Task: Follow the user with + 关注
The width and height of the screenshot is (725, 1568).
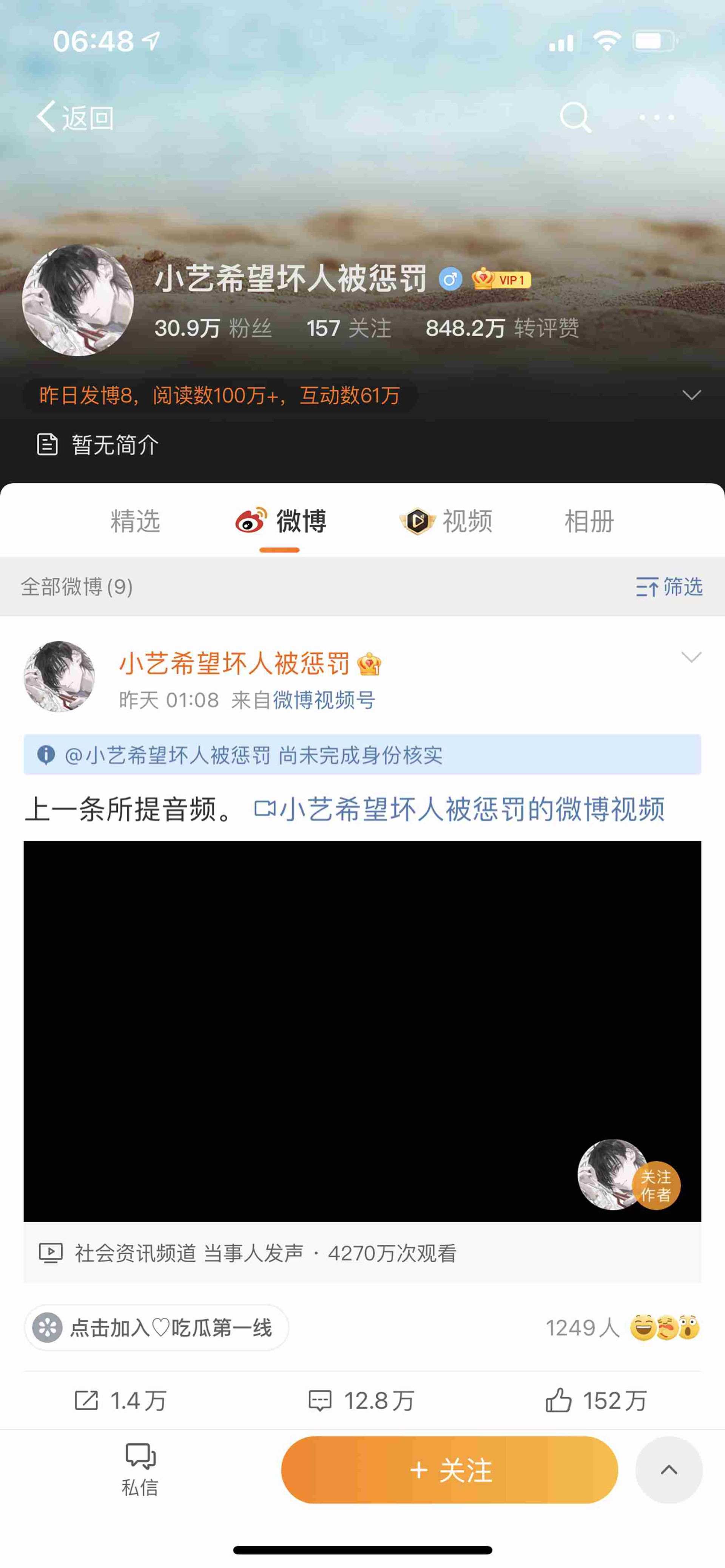Action: point(449,1470)
